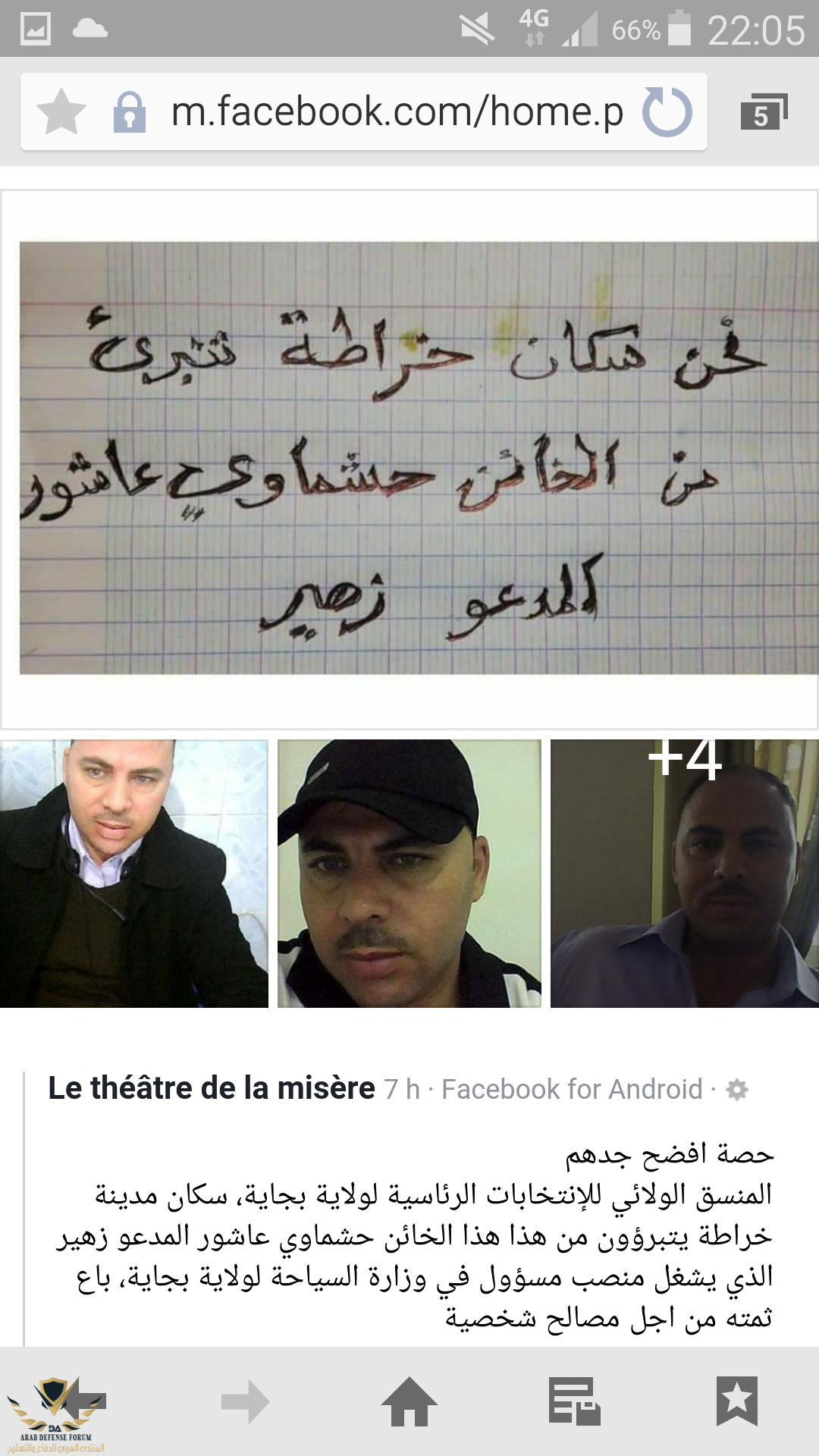Tap the URL address bar
819x1456 pixels.
pos(394,112)
